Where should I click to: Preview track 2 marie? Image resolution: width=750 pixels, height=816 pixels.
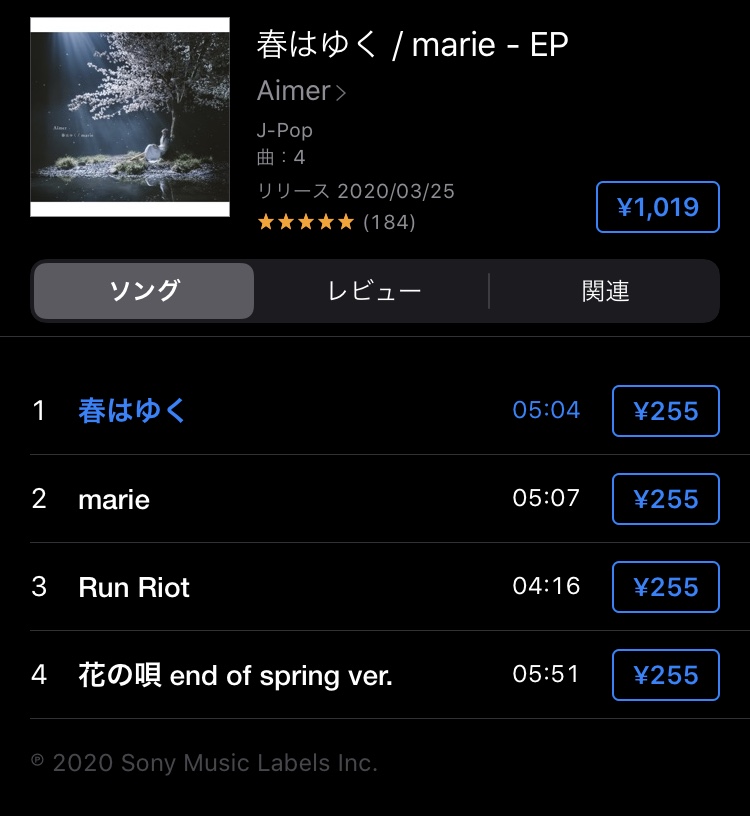[114, 499]
